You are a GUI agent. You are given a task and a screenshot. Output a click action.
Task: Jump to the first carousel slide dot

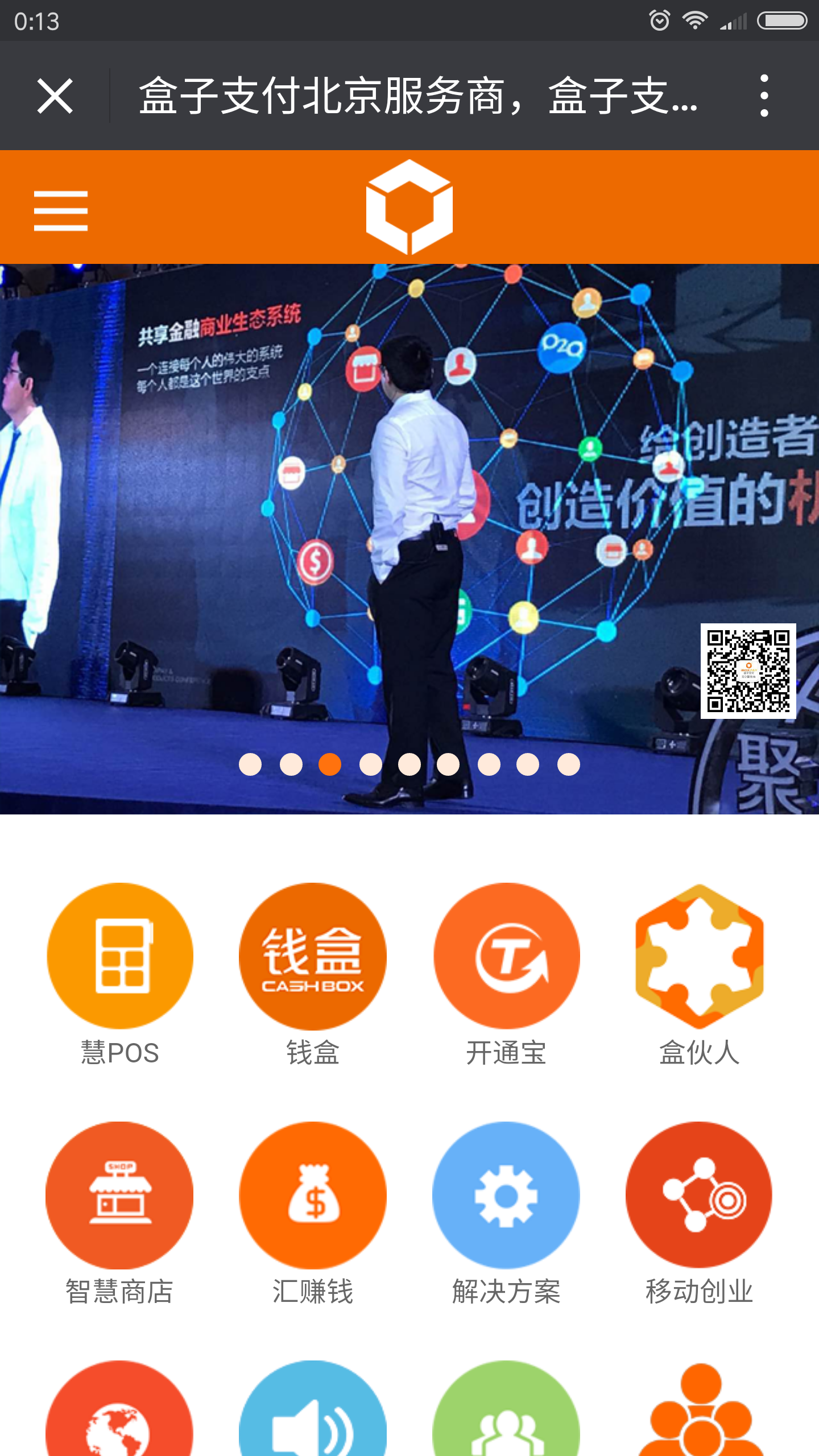(x=250, y=764)
